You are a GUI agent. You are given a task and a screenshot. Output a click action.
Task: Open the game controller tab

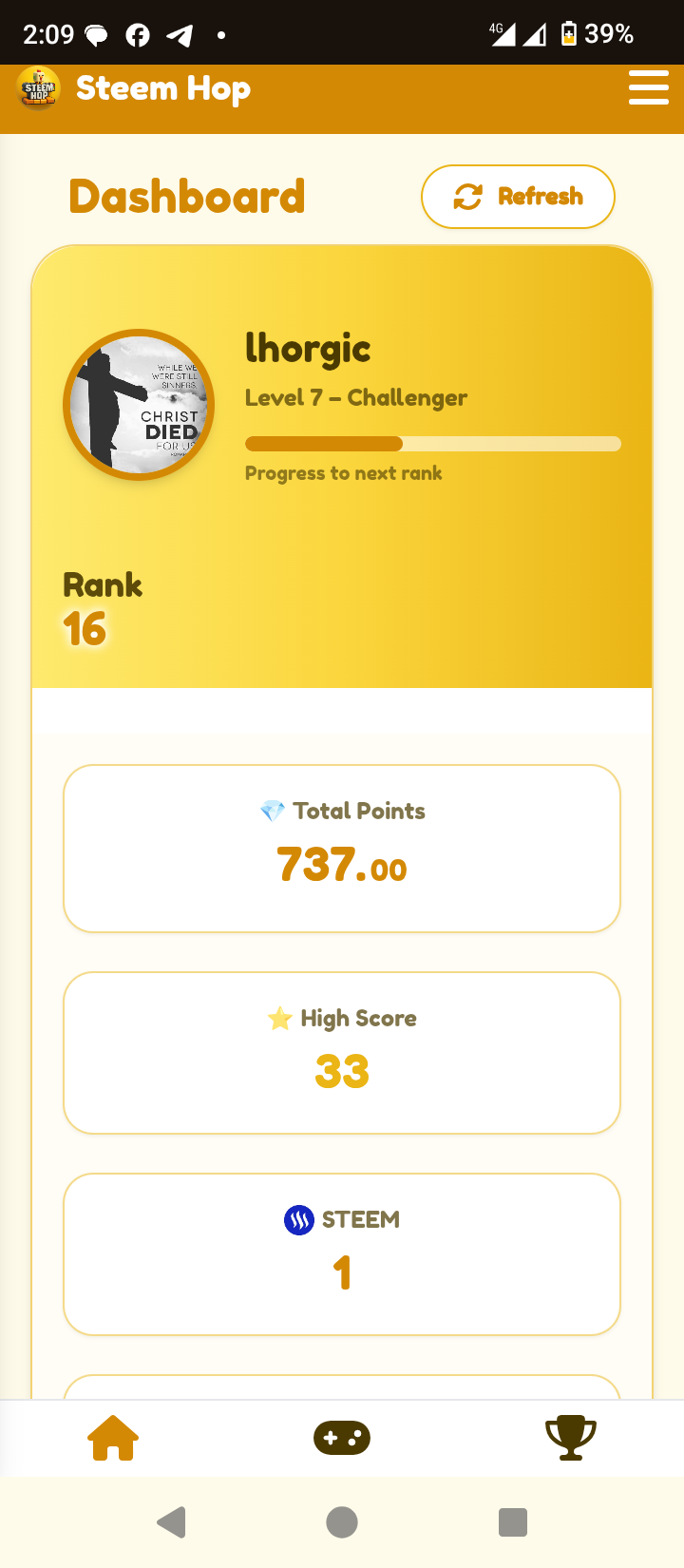[342, 1438]
